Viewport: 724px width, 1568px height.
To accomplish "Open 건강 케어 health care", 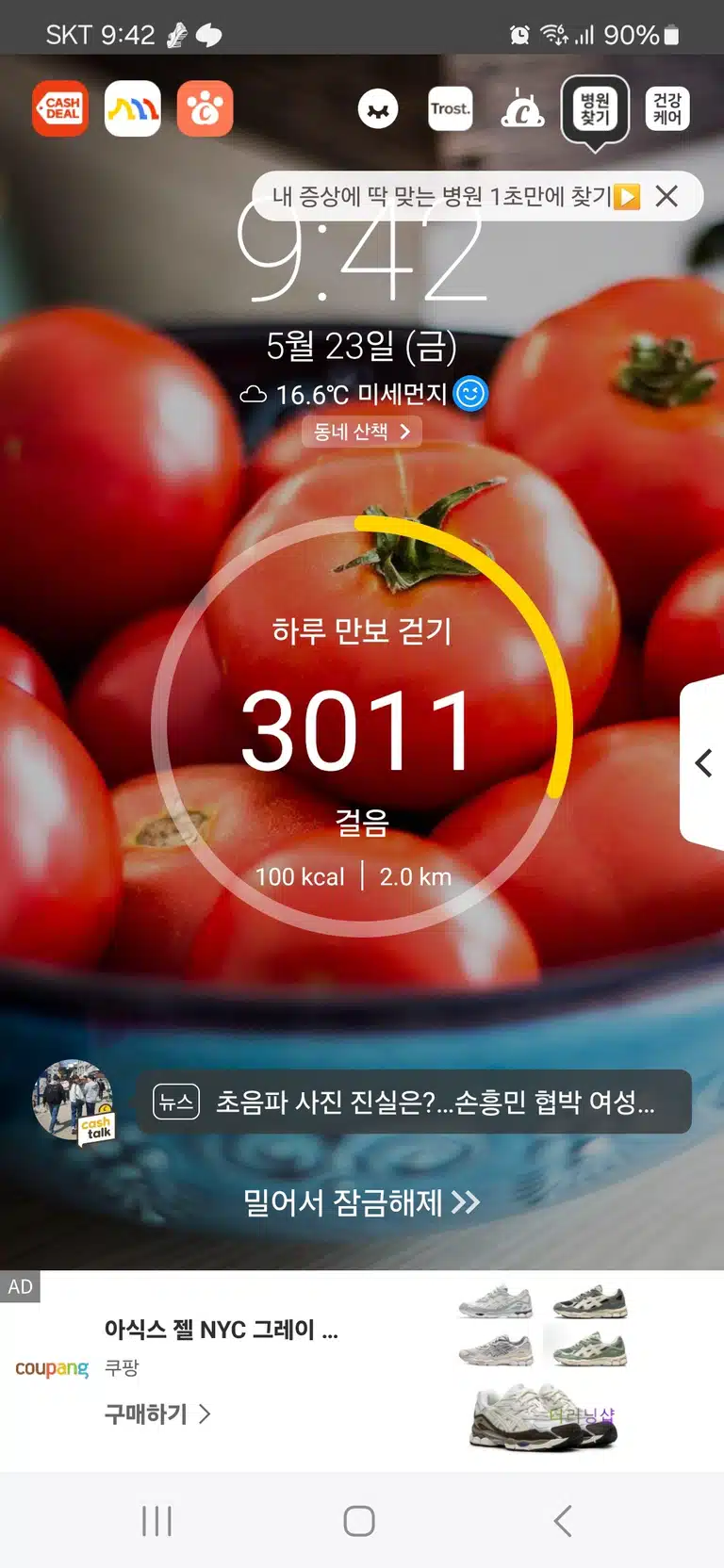I will (x=667, y=109).
